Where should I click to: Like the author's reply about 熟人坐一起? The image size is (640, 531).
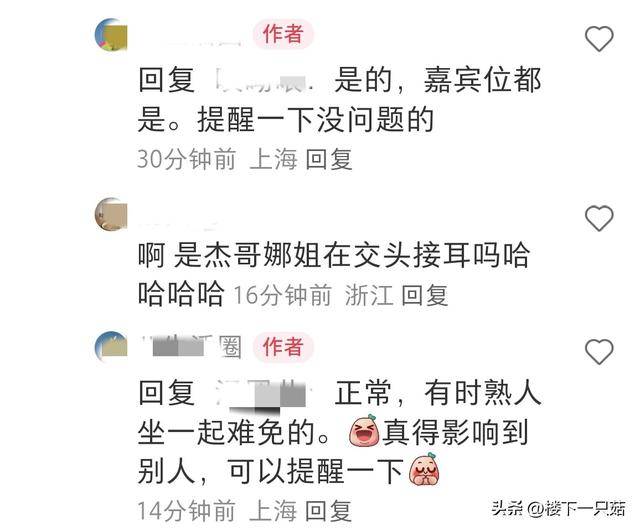click(598, 351)
